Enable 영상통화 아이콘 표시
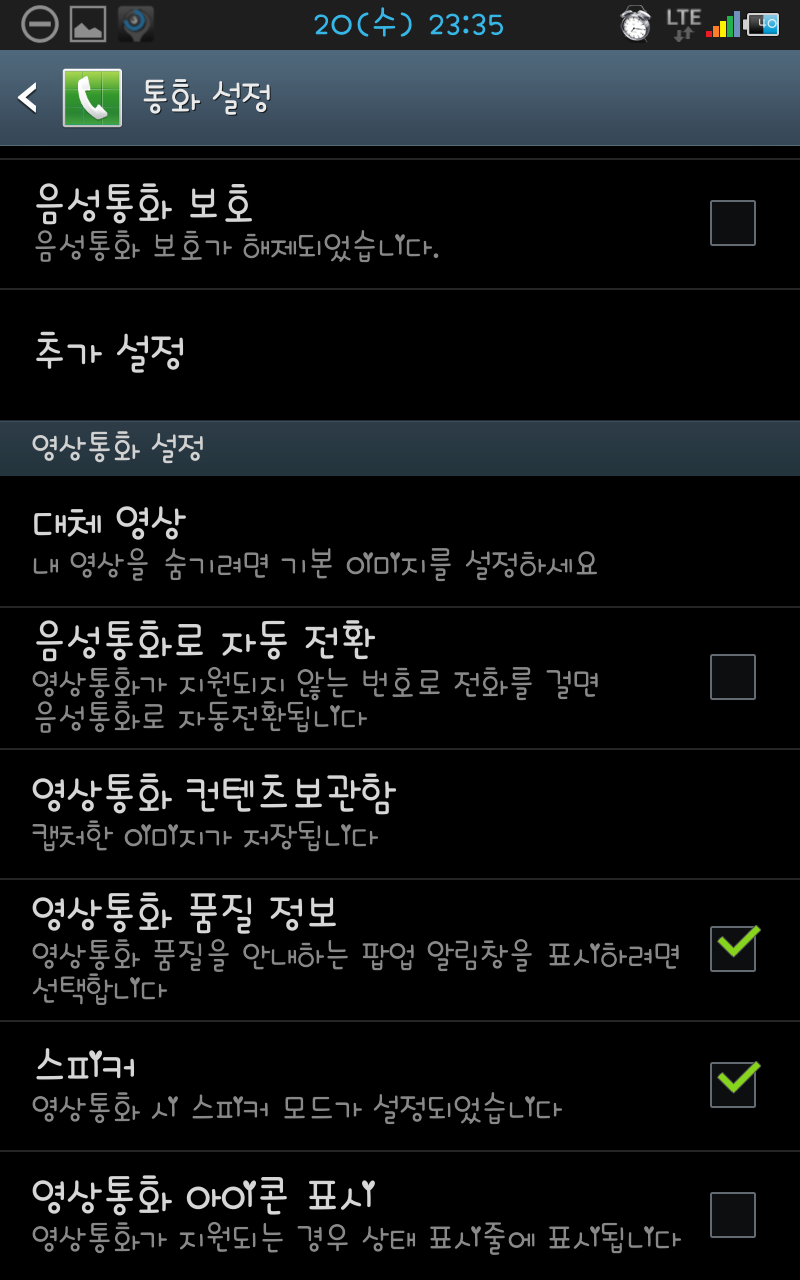The height and width of the screenshot is (1280, 800). (x=732, y=1214)
